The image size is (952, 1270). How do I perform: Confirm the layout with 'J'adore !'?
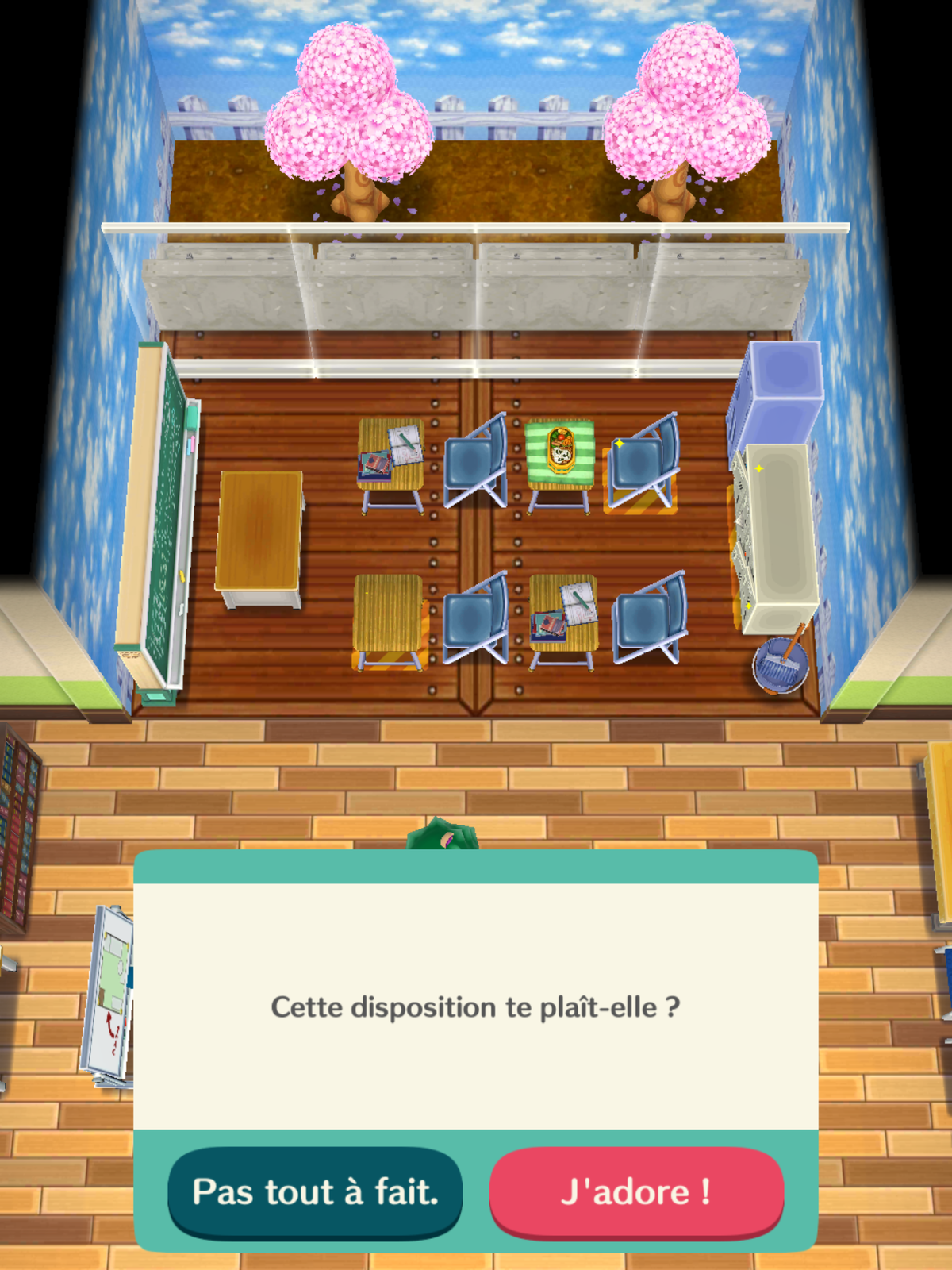point(636,1191)
